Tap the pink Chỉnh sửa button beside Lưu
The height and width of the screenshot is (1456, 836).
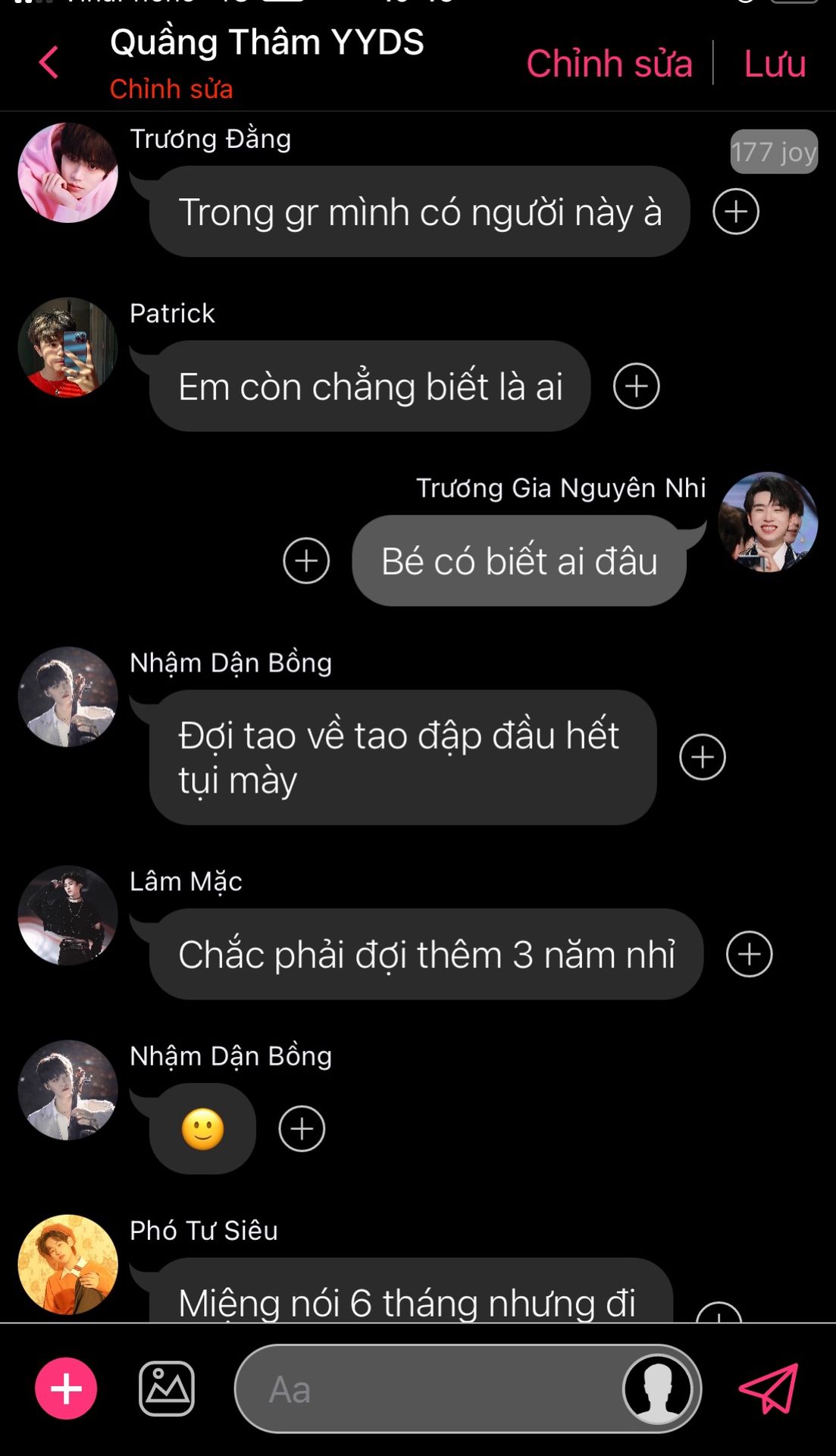[x=609, y=64]
